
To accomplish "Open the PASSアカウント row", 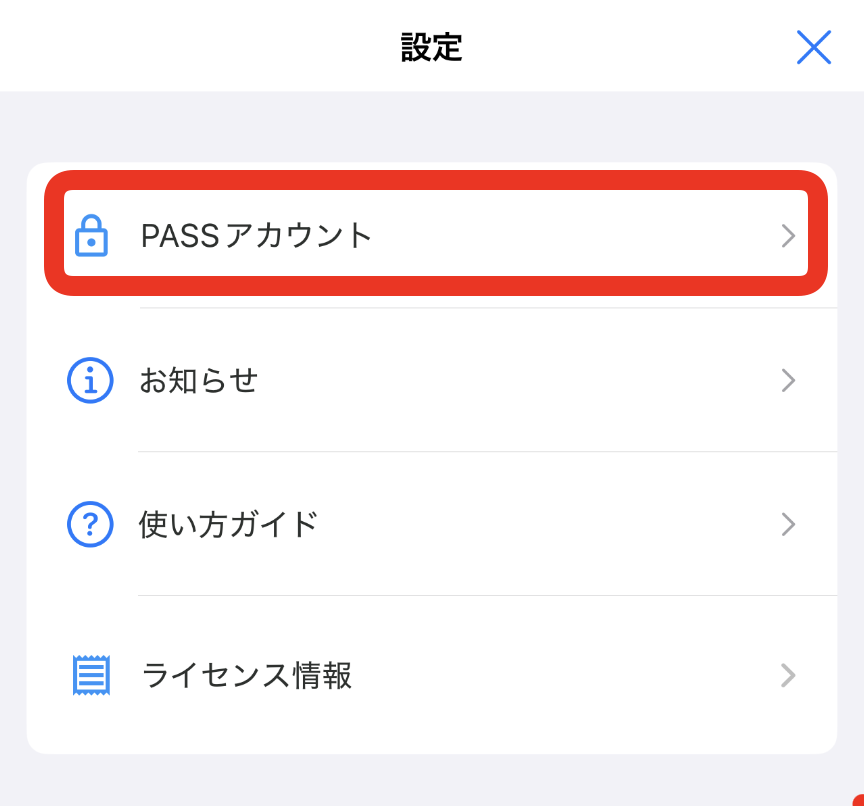I will pyautogui.click(x=435, y=236).
